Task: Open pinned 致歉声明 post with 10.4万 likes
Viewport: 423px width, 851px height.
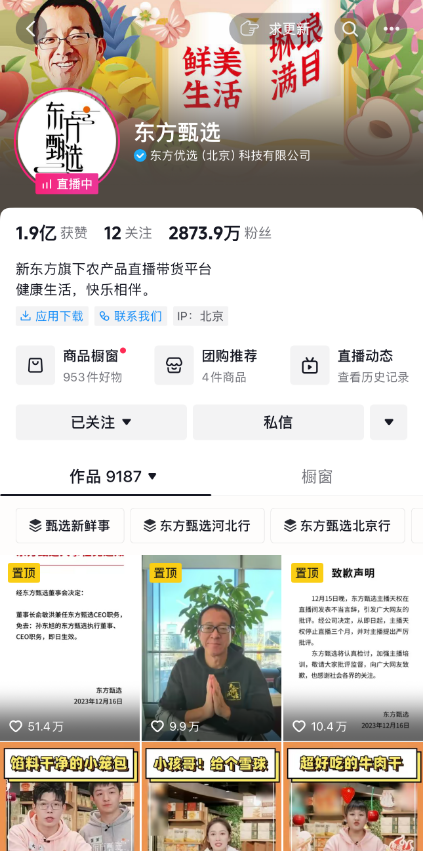Action: (x=353, y=647)
